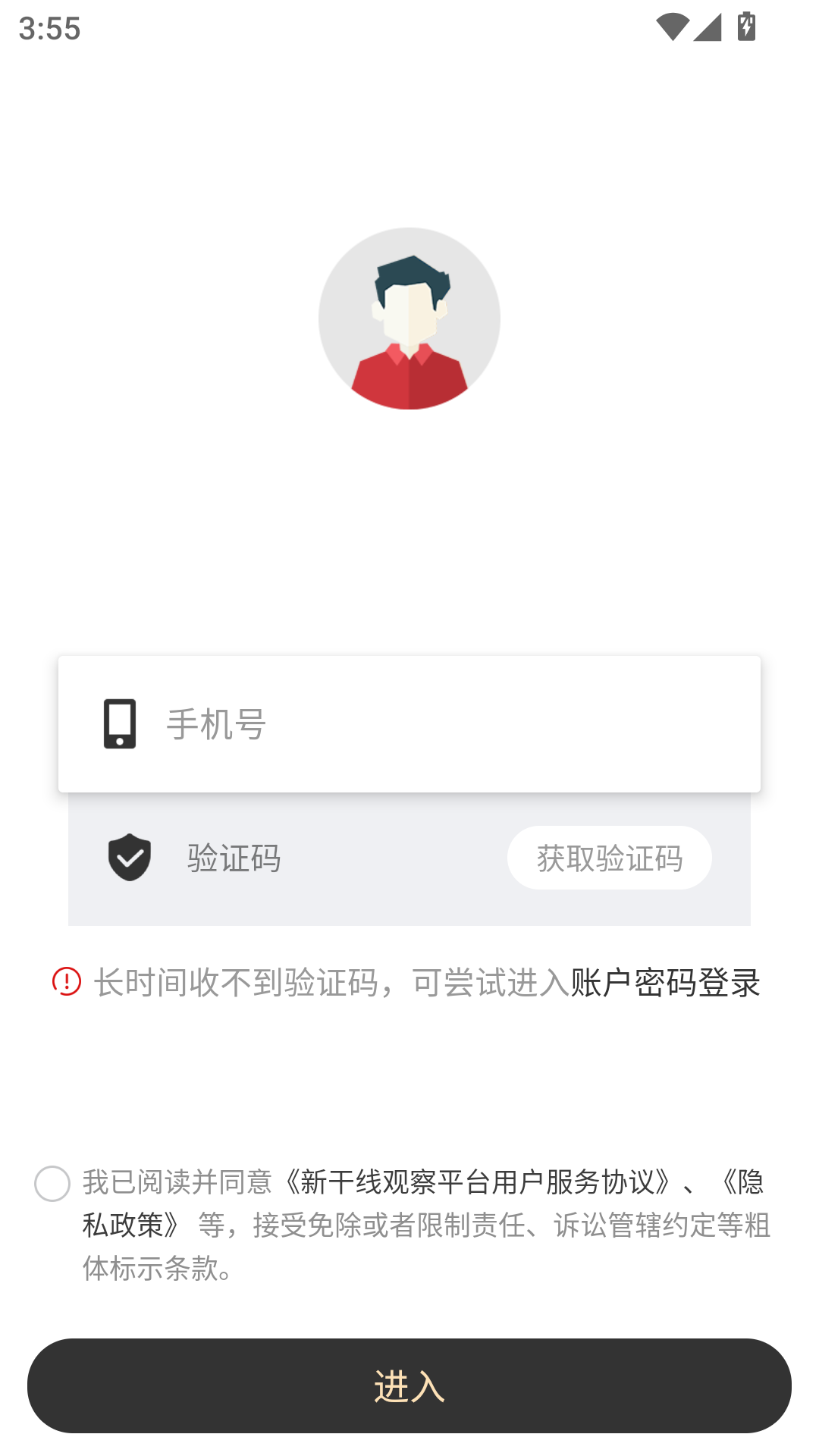Click the clock showing 3:55

tap(49, 29)
